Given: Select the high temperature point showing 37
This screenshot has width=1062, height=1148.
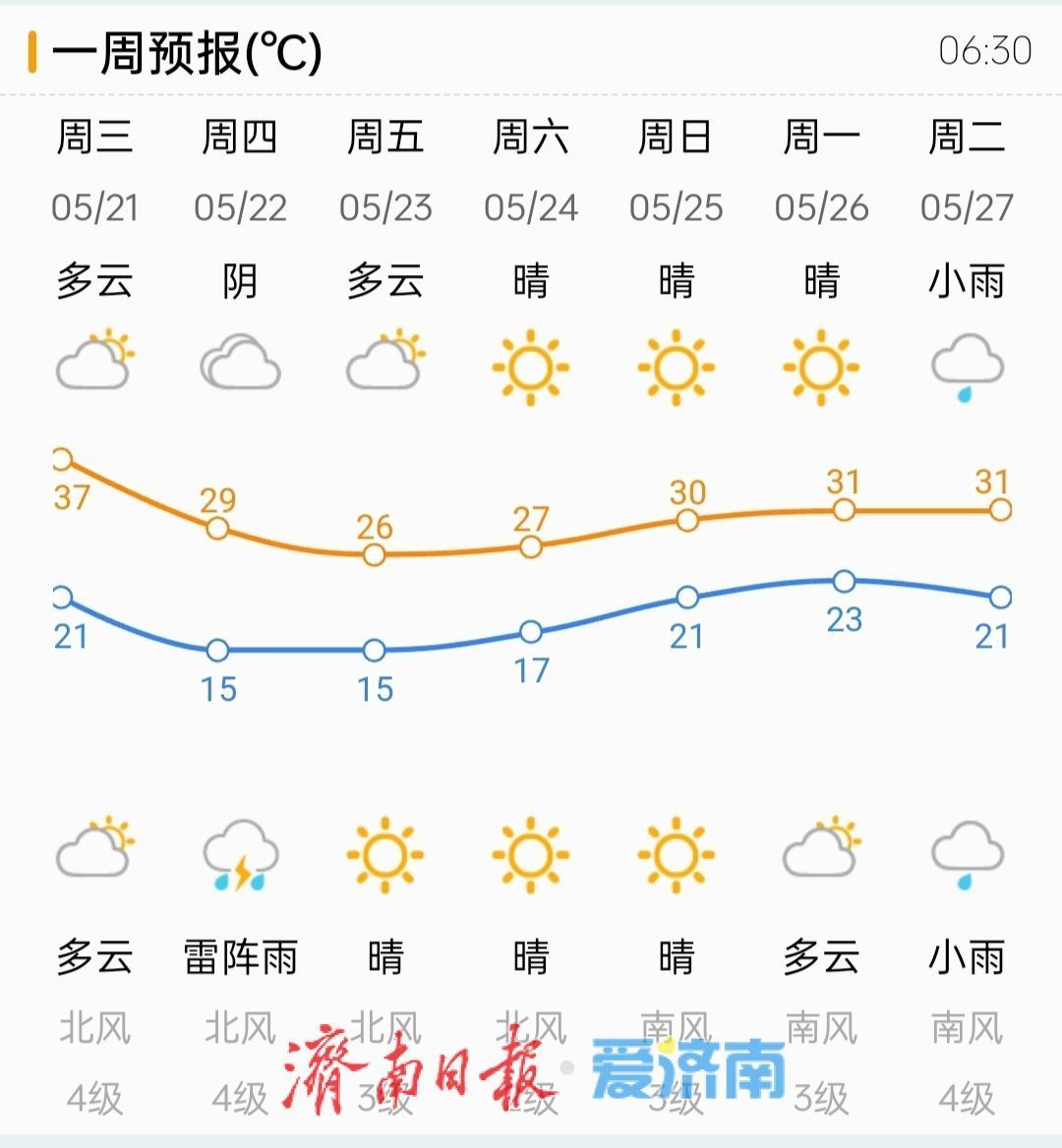Looking at the screenshot, I should (63, 457).
